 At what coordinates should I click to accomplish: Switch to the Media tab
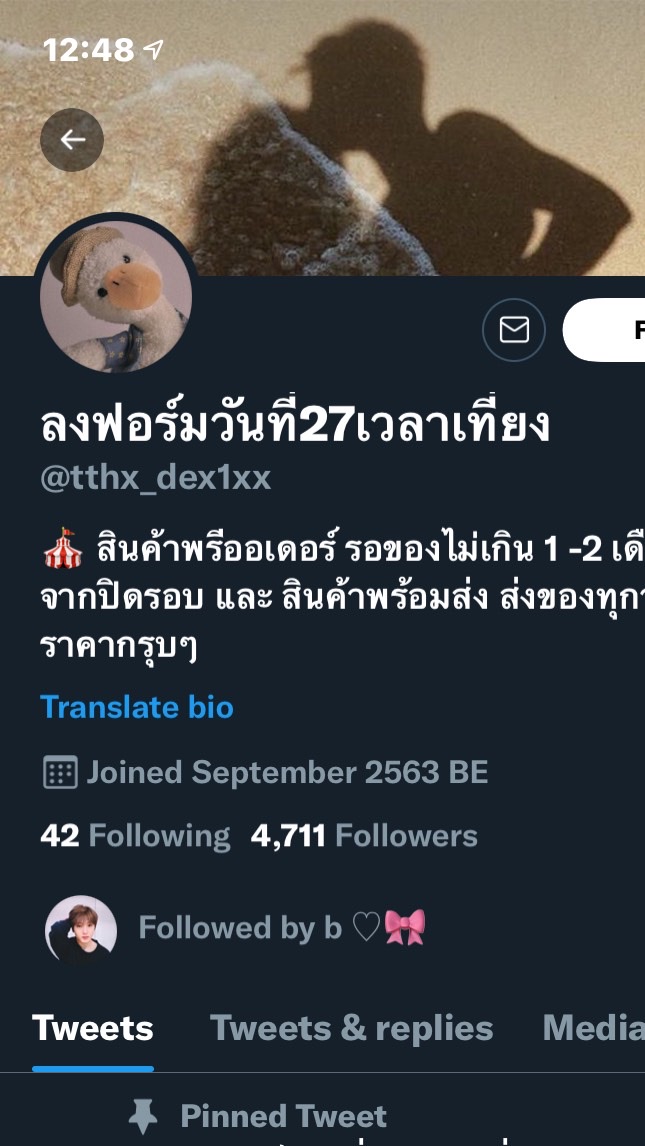593,1028
